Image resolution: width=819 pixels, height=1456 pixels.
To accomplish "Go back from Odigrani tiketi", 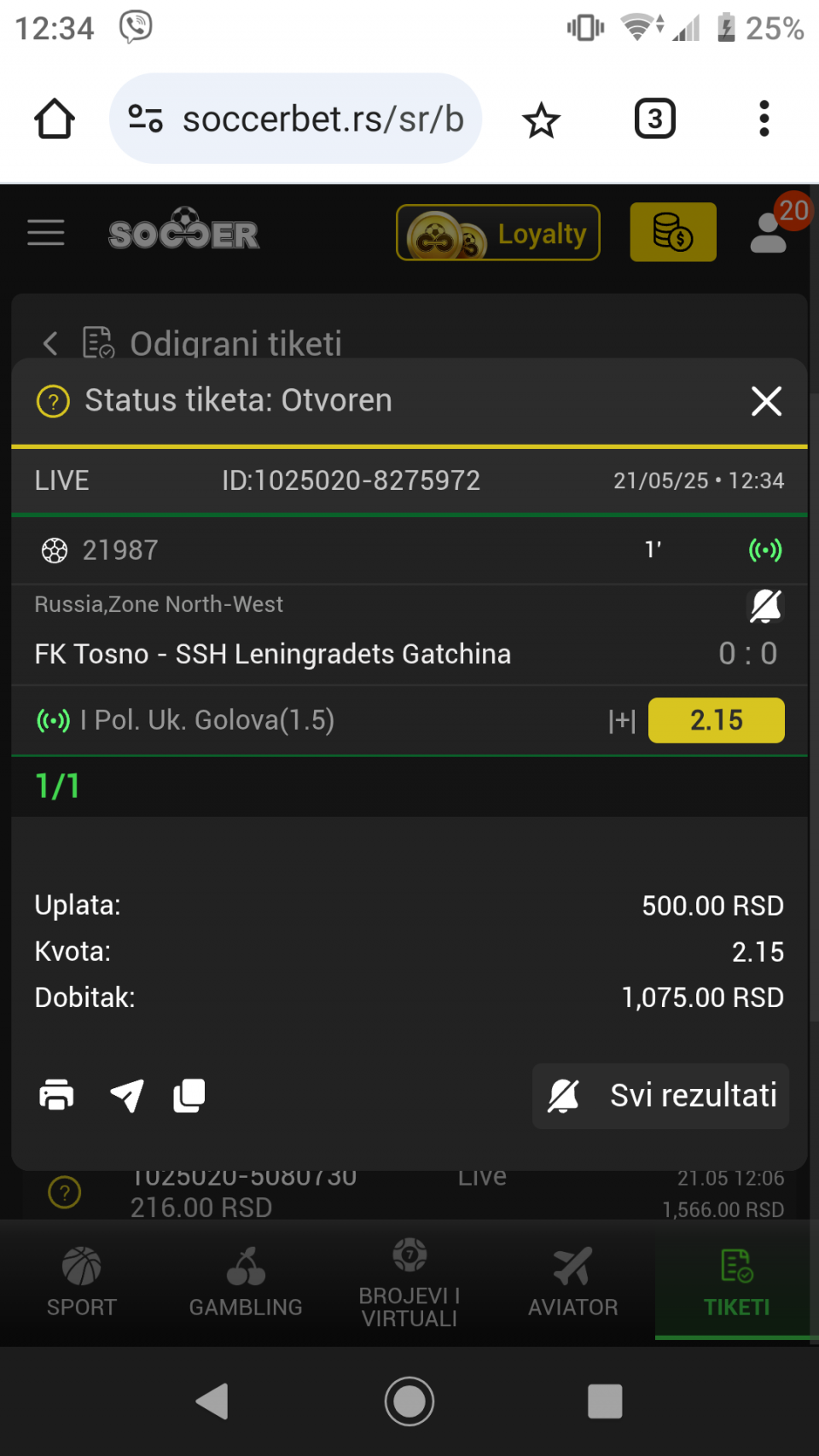I will click(x=50, y=344).
